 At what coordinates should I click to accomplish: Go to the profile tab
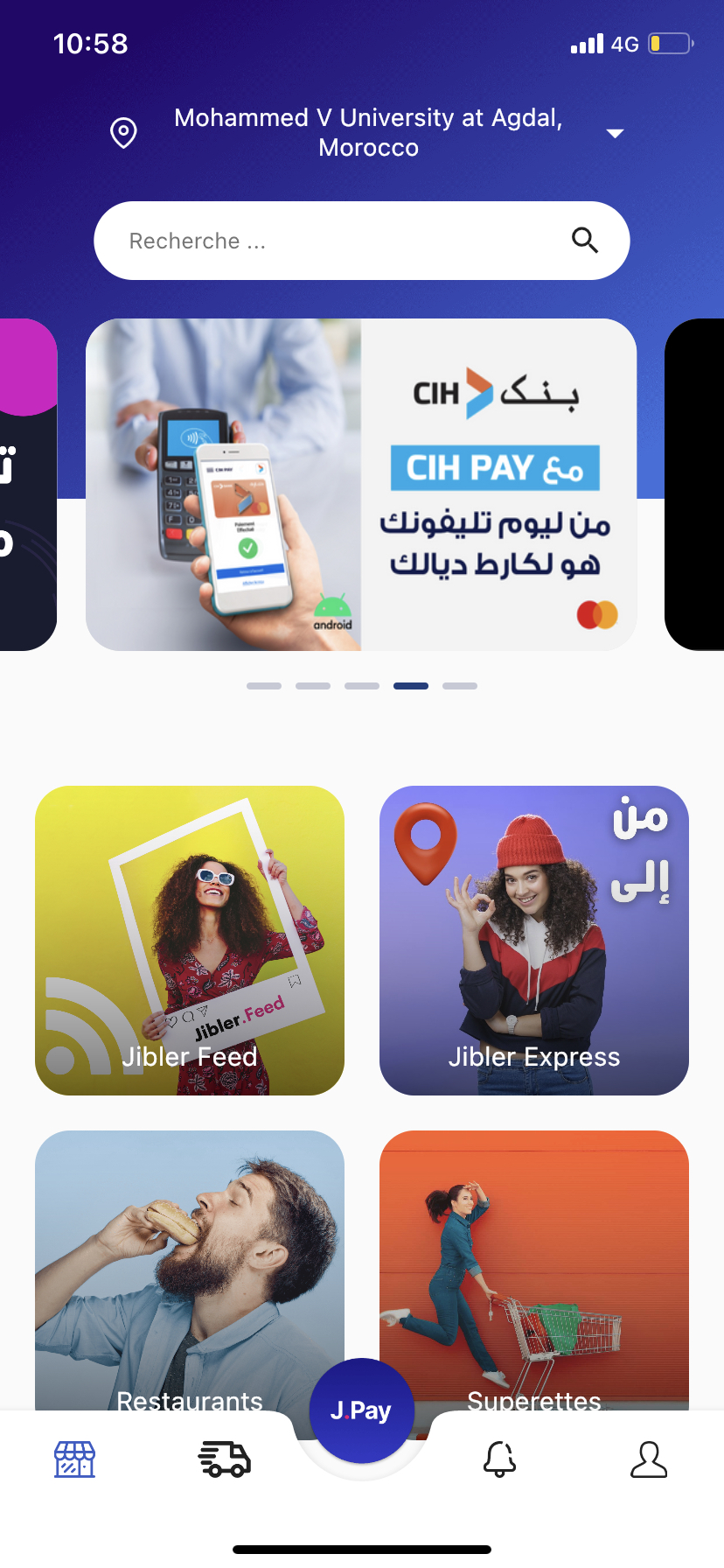(649, 1459)
